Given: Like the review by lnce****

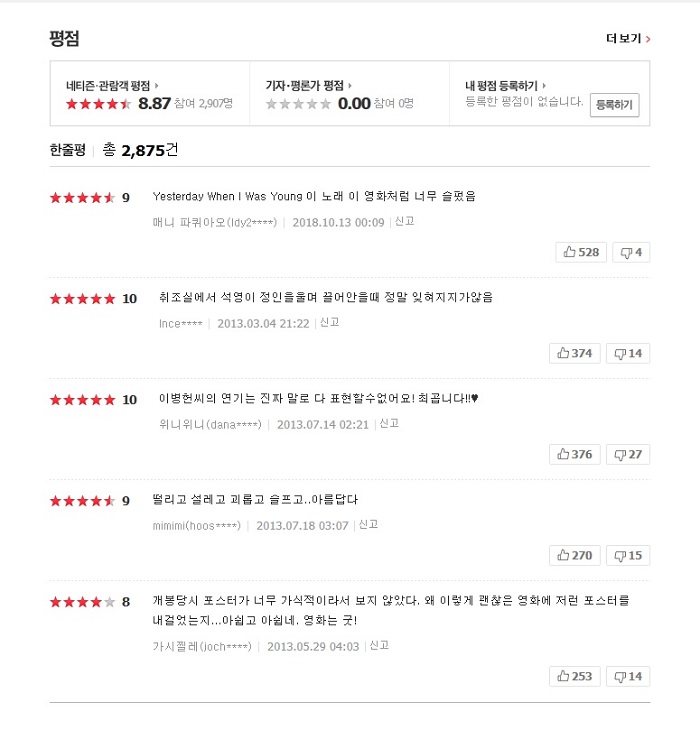Looking at the screenshot, I should tap(574, 353).
